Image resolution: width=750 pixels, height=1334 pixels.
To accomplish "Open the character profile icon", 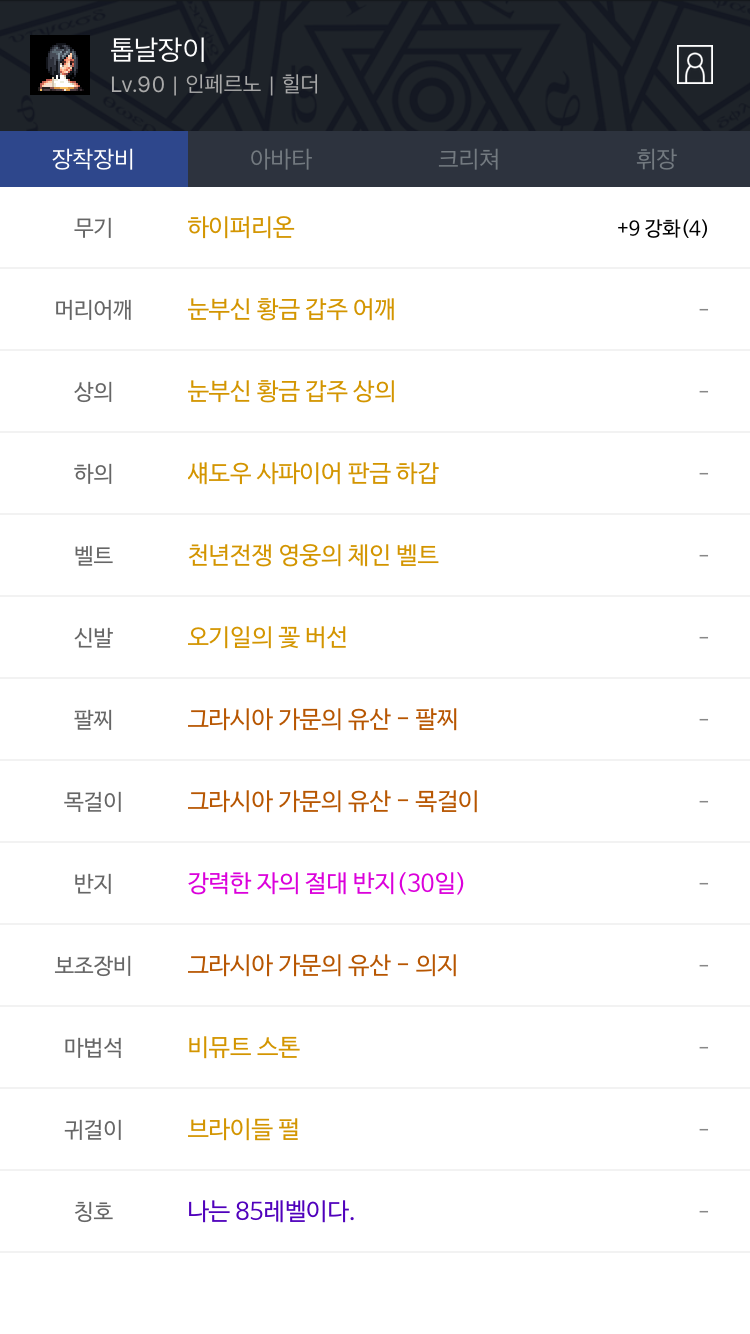I will [x=695, y=65].
